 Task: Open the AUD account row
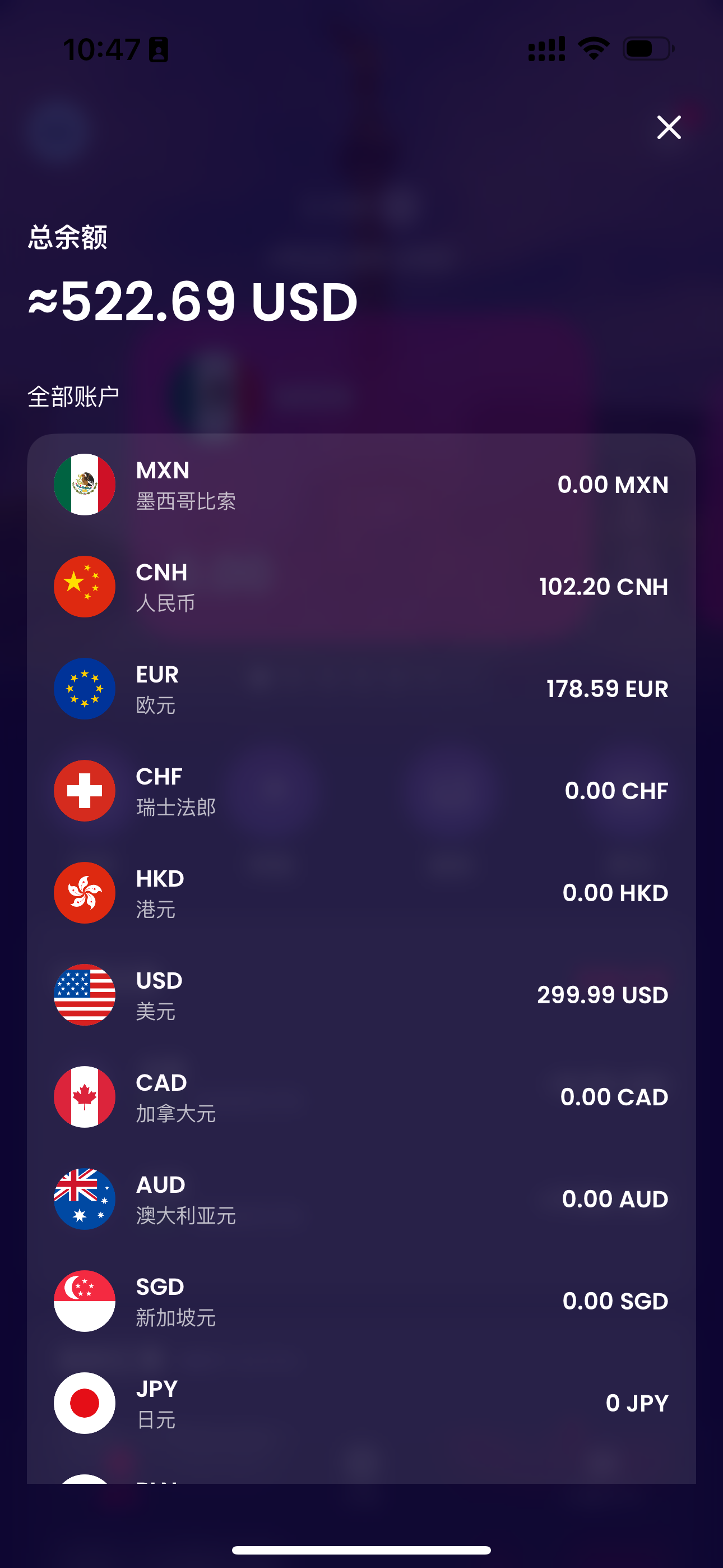point(361,1199)
